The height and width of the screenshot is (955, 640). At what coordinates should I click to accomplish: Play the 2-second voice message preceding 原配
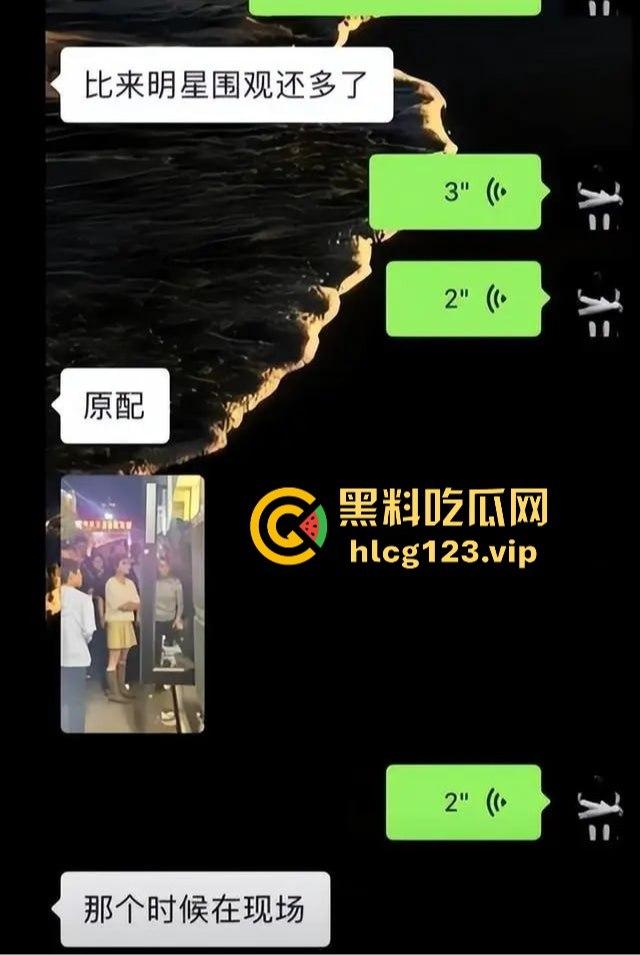463,299
